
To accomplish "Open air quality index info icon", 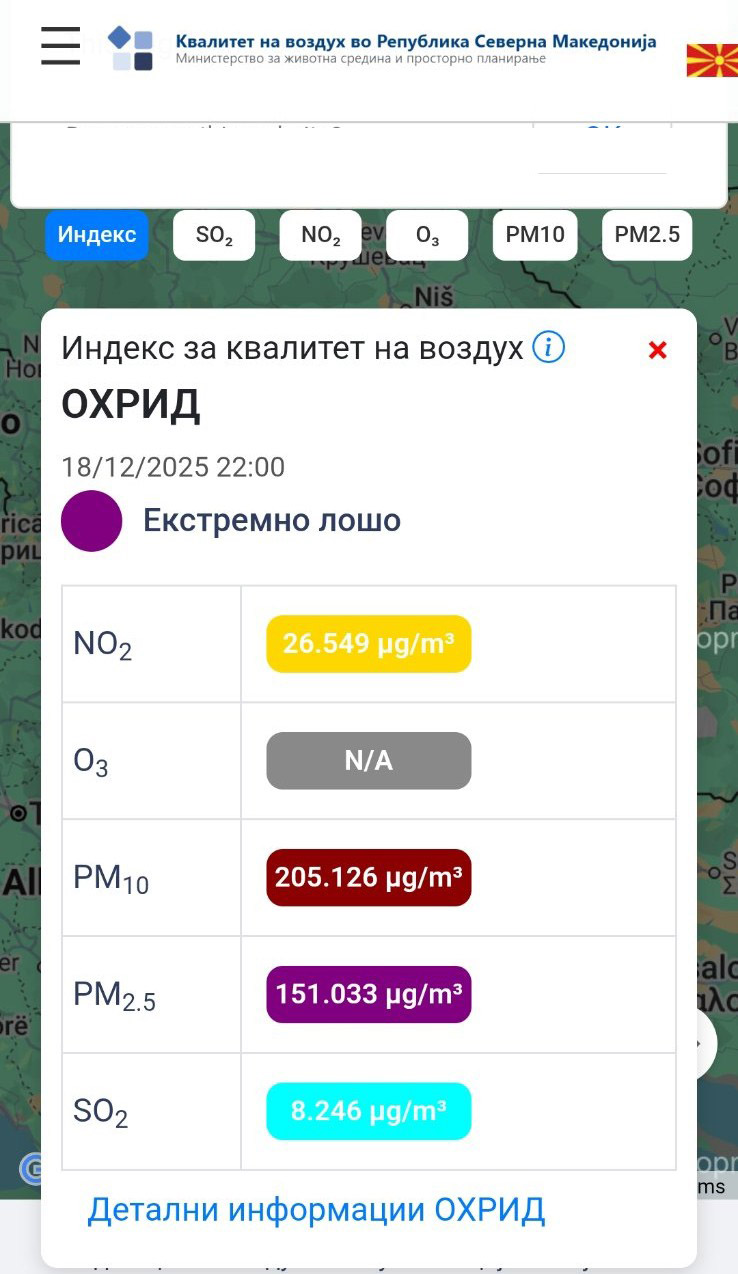I will pyautogui.click(x=548, y=348).
